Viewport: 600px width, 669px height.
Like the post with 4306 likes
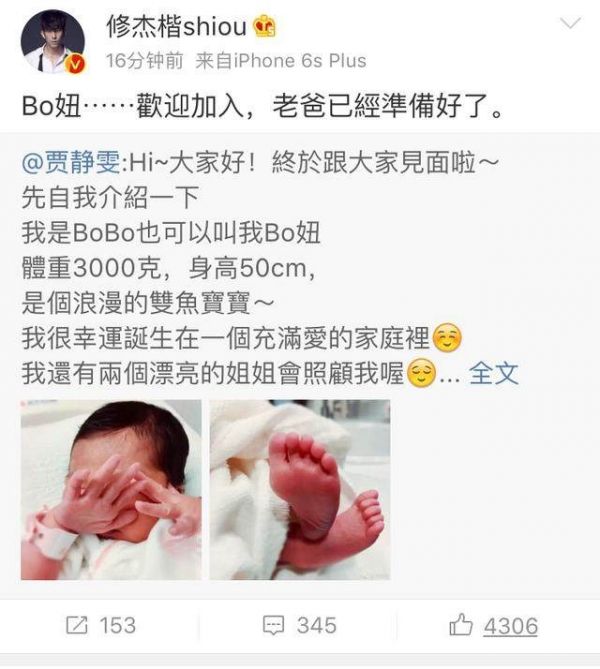493,625
